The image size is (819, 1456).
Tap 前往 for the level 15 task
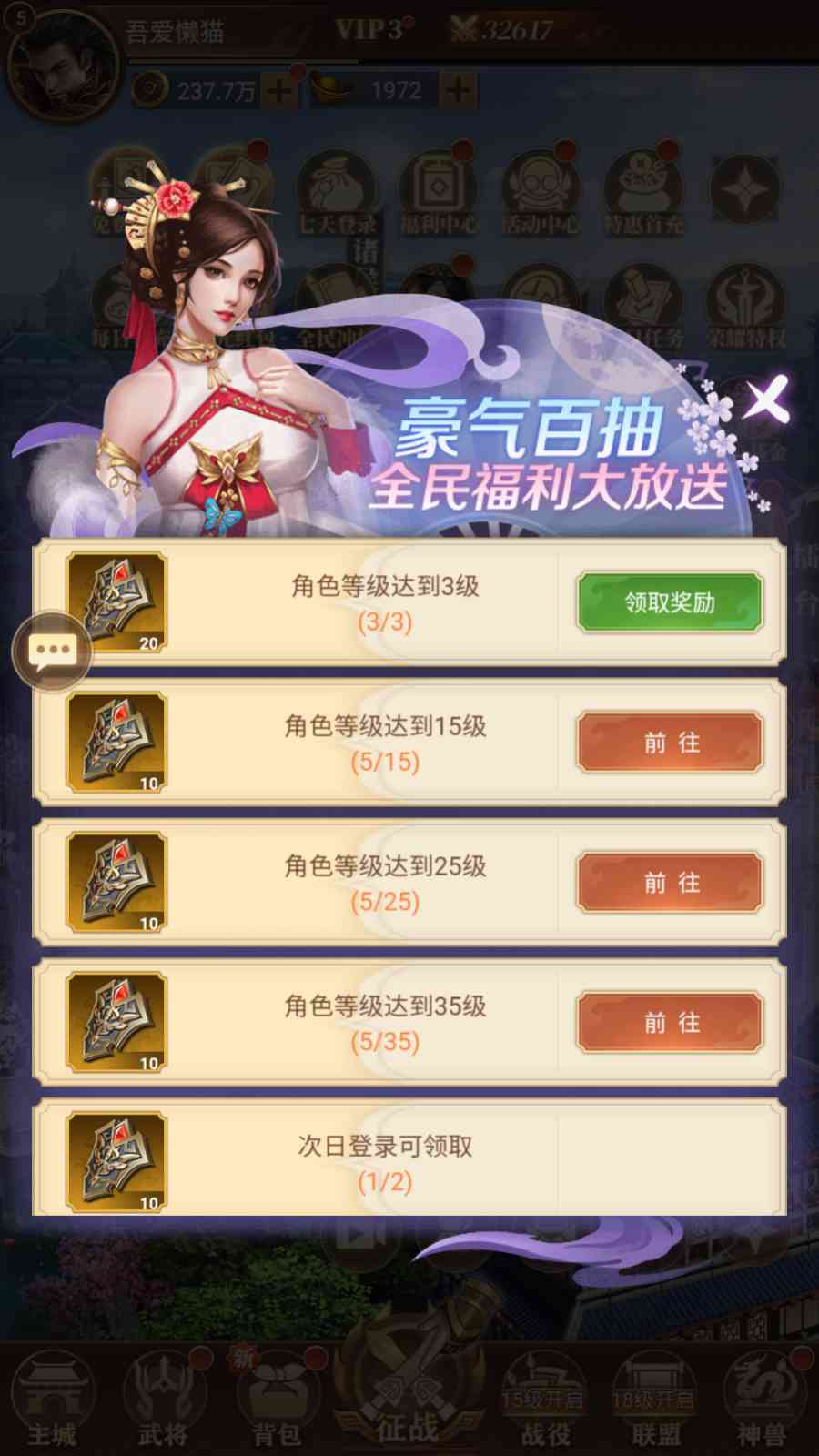pos(669,743)
